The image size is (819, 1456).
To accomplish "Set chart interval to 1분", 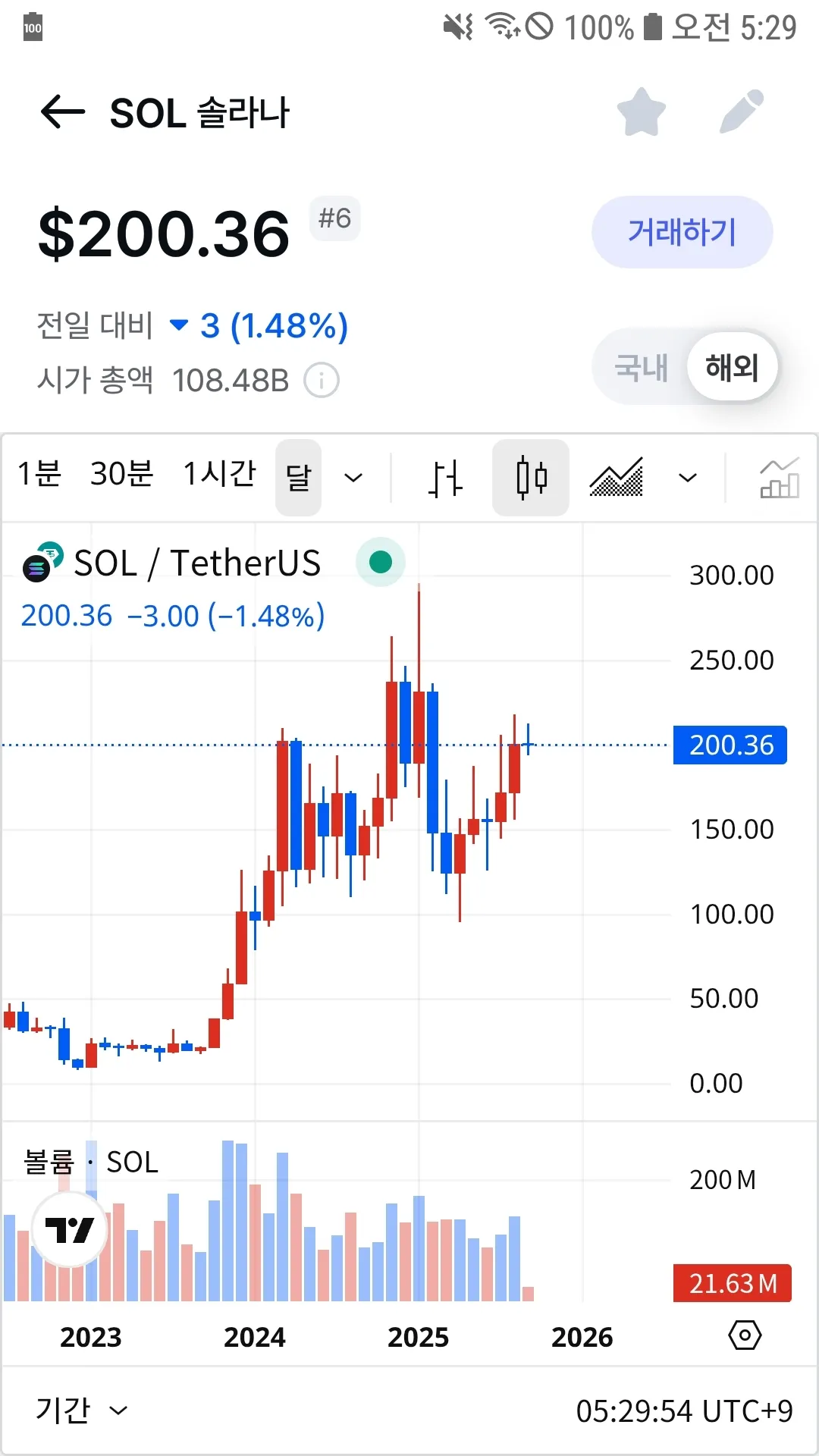I will [39, 475].
